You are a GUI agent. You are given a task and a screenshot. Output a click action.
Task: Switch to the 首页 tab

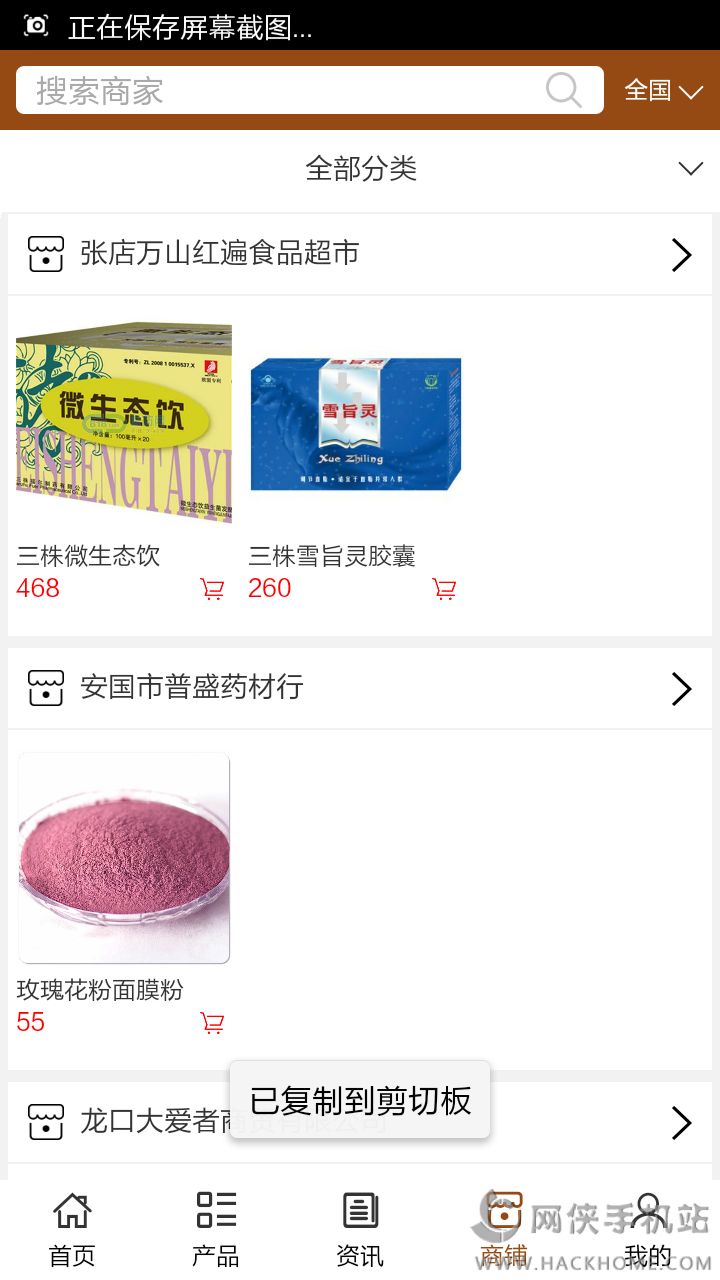[x=72, y=1230]
